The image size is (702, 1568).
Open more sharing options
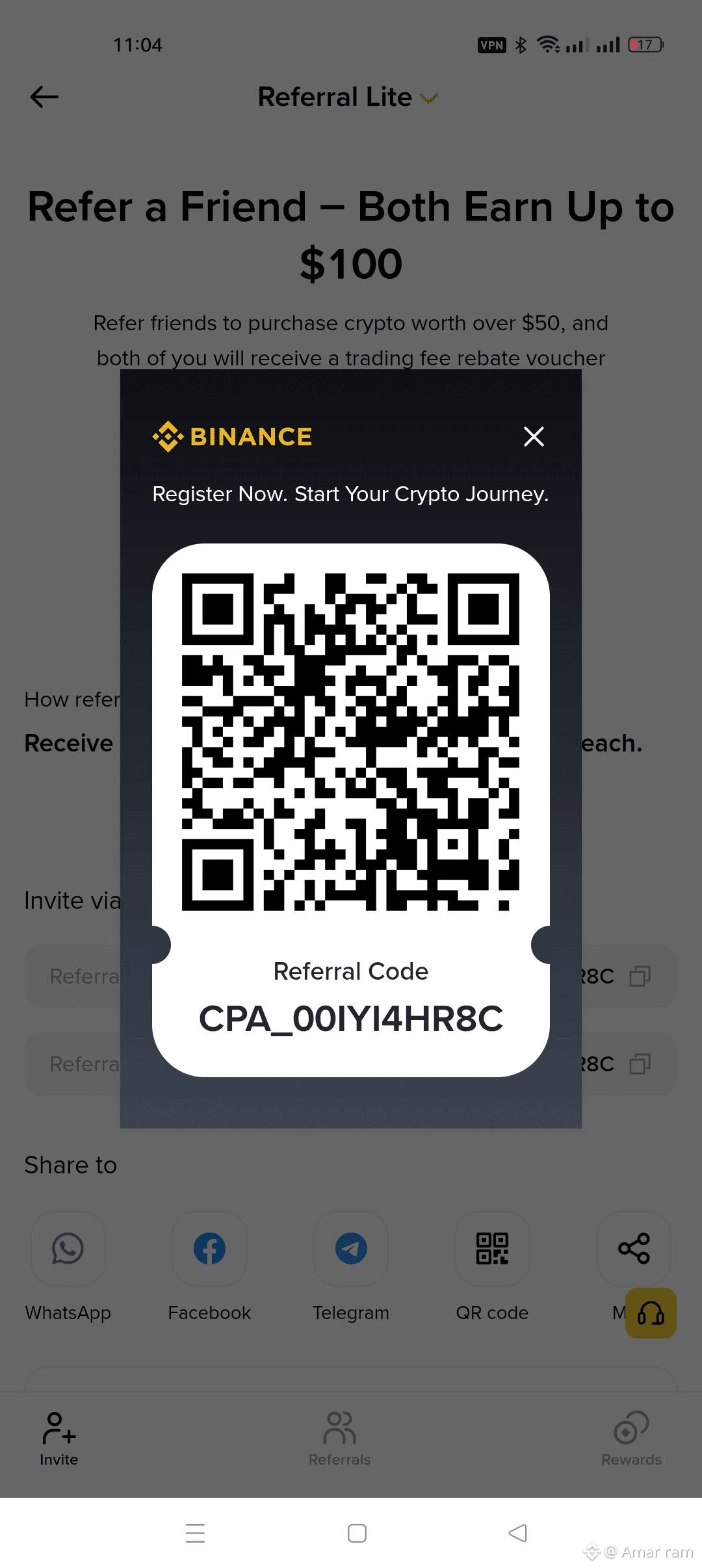tap(633, 1248)
